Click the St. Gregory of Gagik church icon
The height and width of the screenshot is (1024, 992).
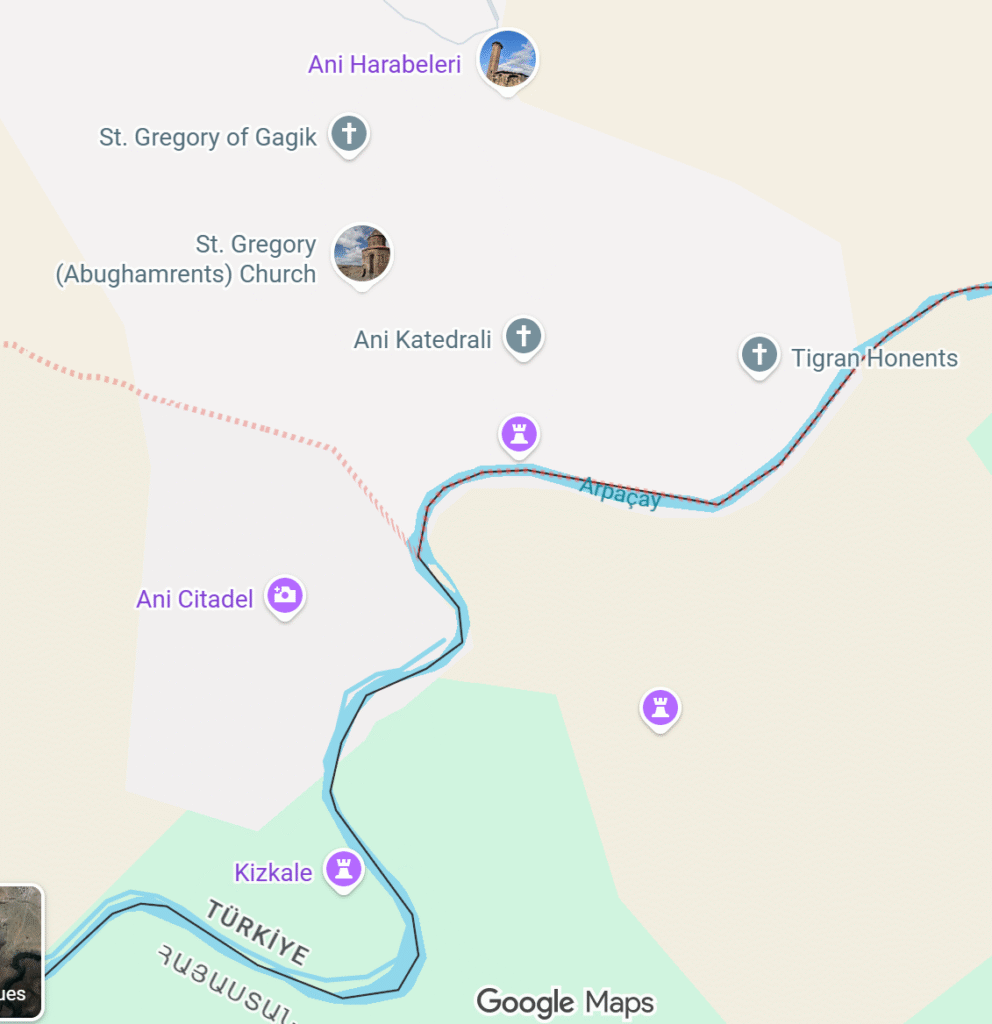point(347,133)
